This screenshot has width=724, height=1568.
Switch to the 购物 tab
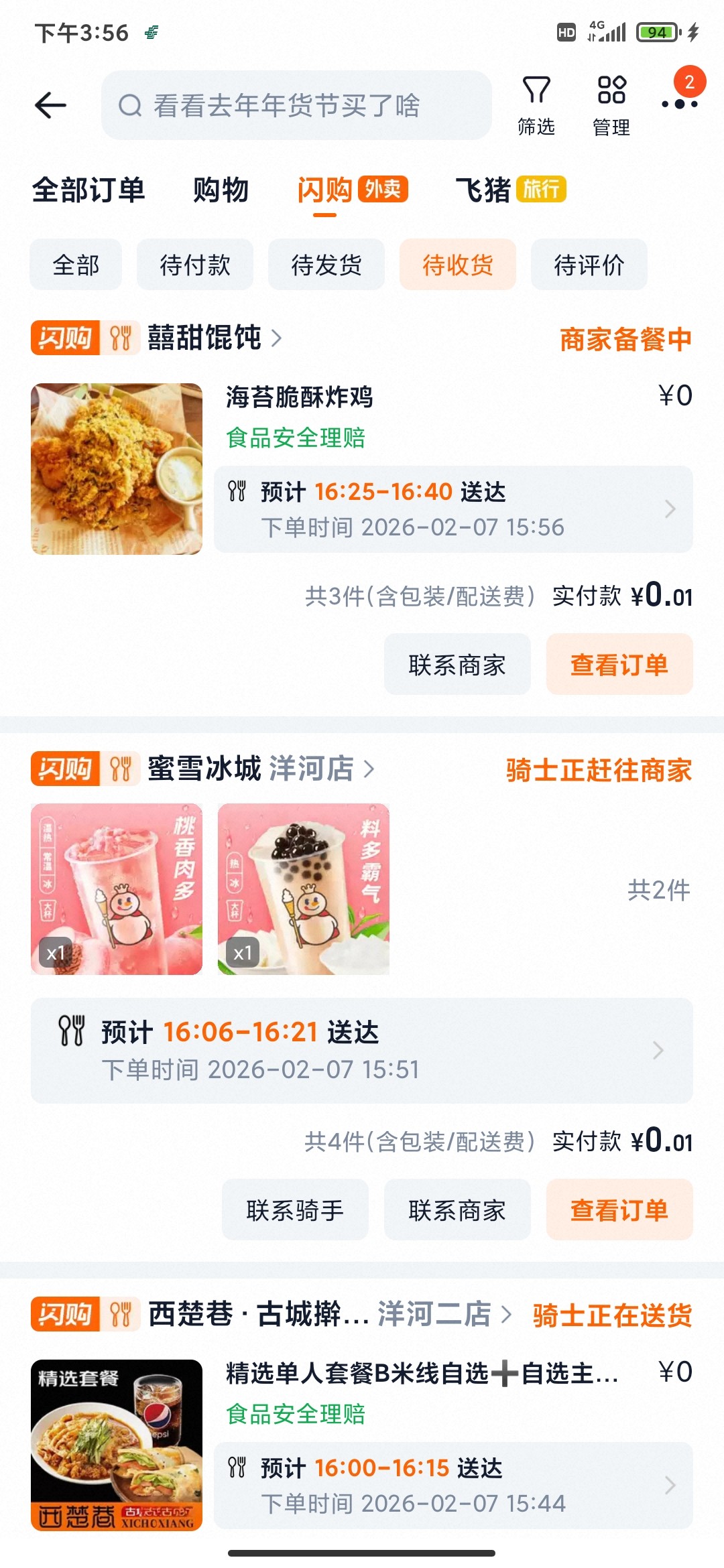tap(221, 190)
